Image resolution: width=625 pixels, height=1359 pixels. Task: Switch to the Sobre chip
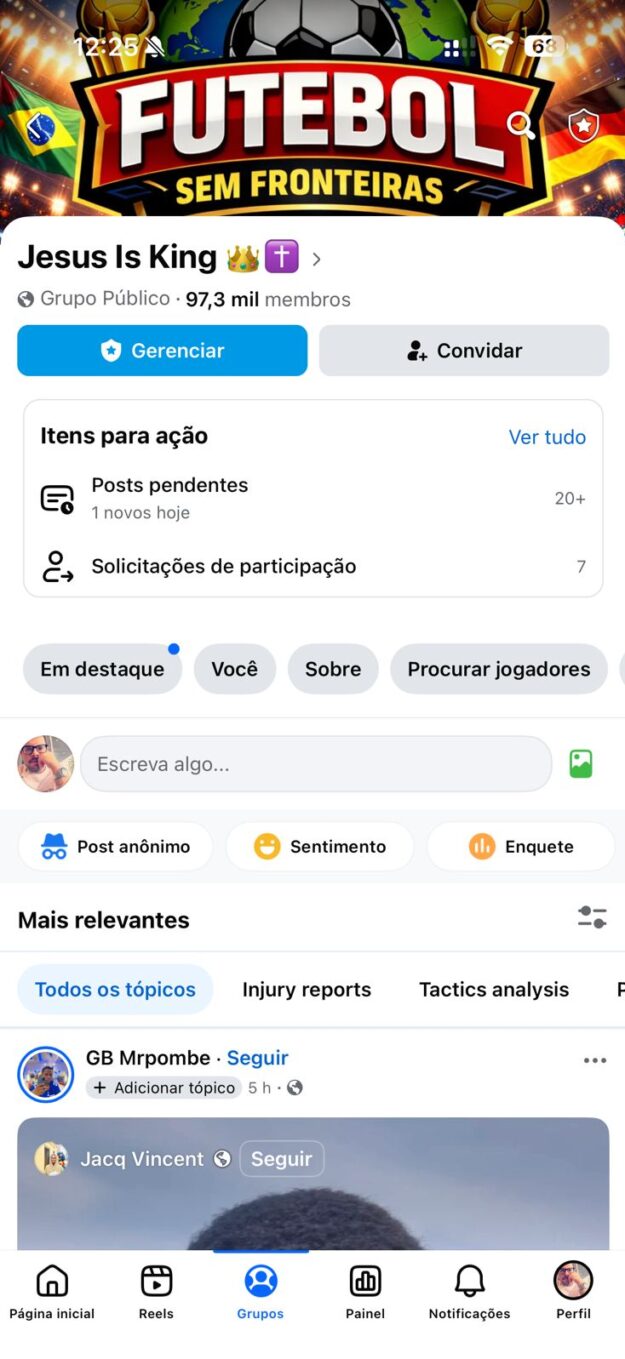(333, 669)
